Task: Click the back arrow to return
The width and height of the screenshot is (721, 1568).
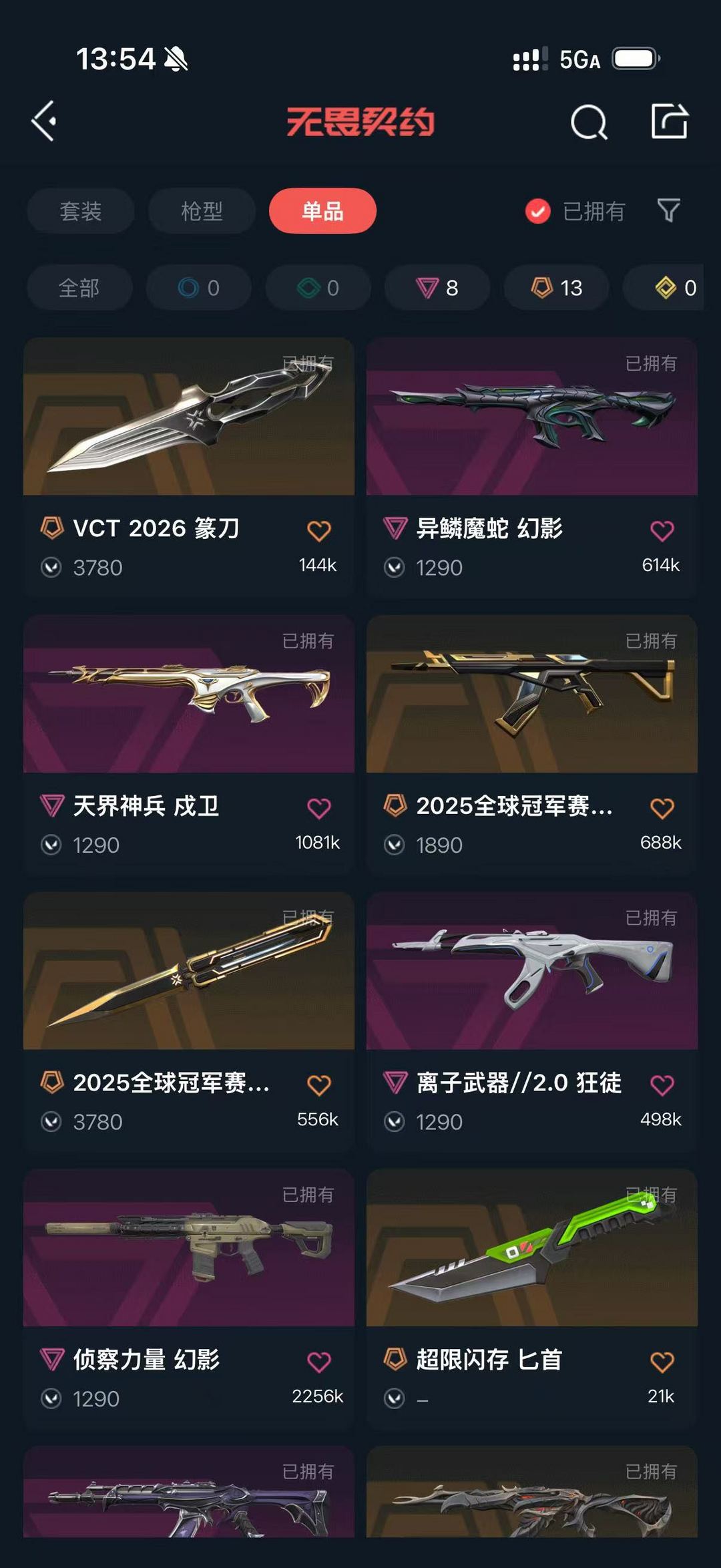Action: click(44, 120)
